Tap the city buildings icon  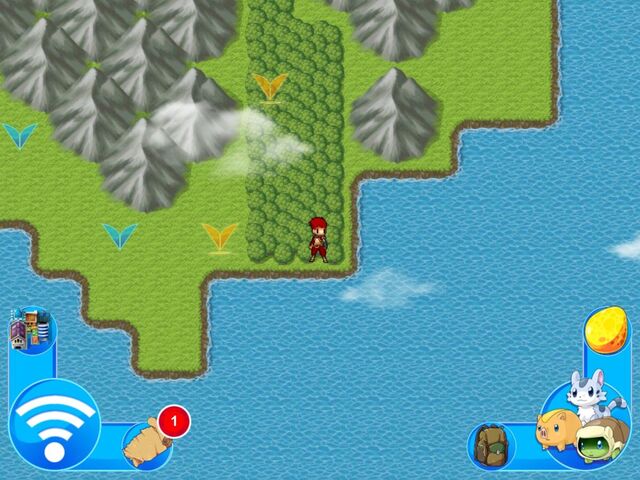coord(30,330)
